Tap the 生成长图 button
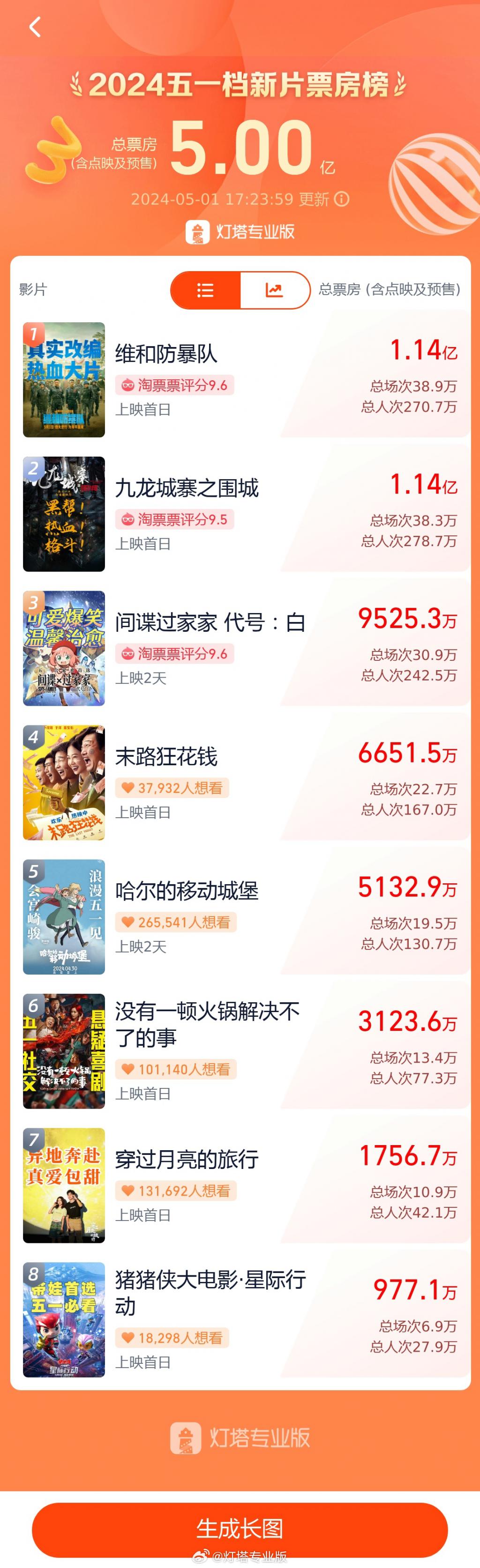 coord(240,1529)
